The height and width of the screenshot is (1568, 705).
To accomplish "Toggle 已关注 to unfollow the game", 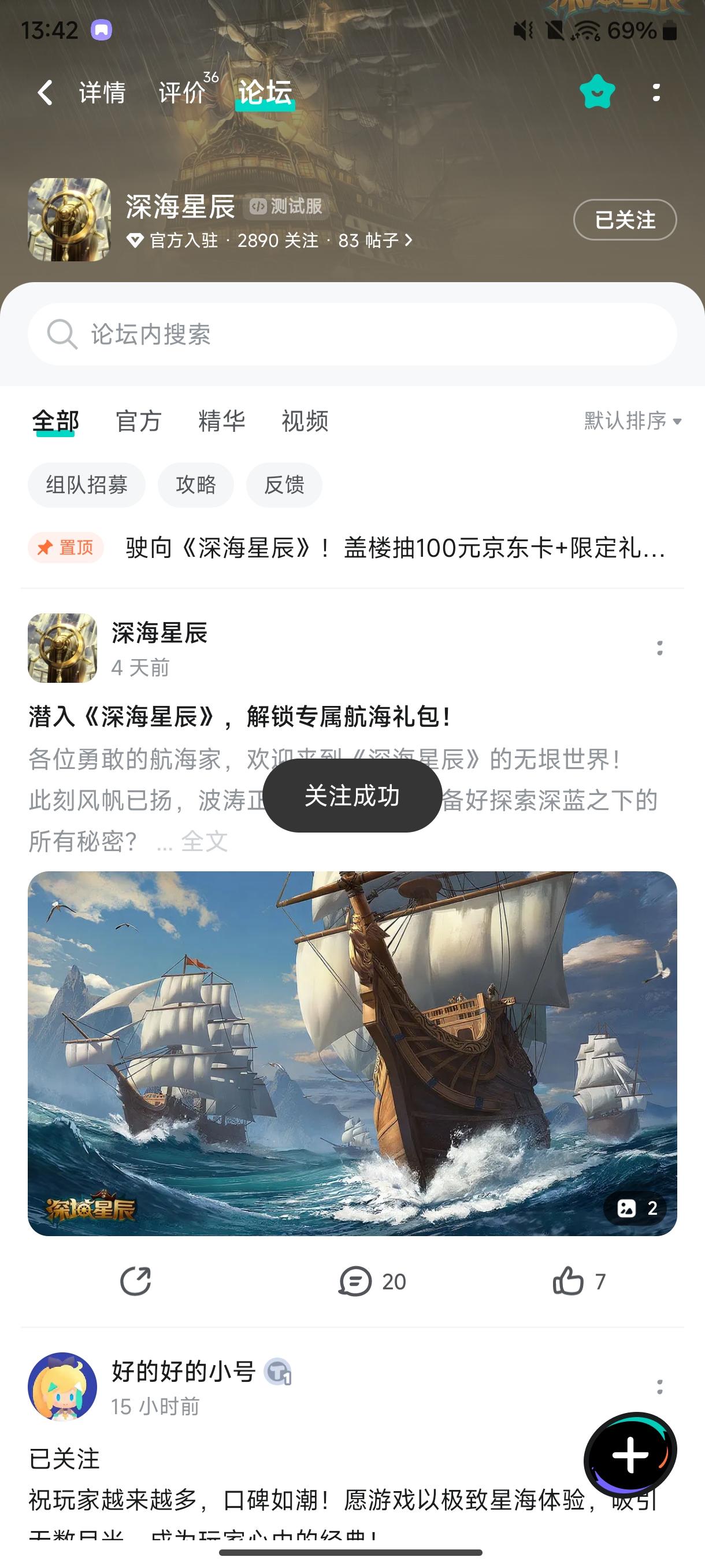I will [x=624, y=220].
